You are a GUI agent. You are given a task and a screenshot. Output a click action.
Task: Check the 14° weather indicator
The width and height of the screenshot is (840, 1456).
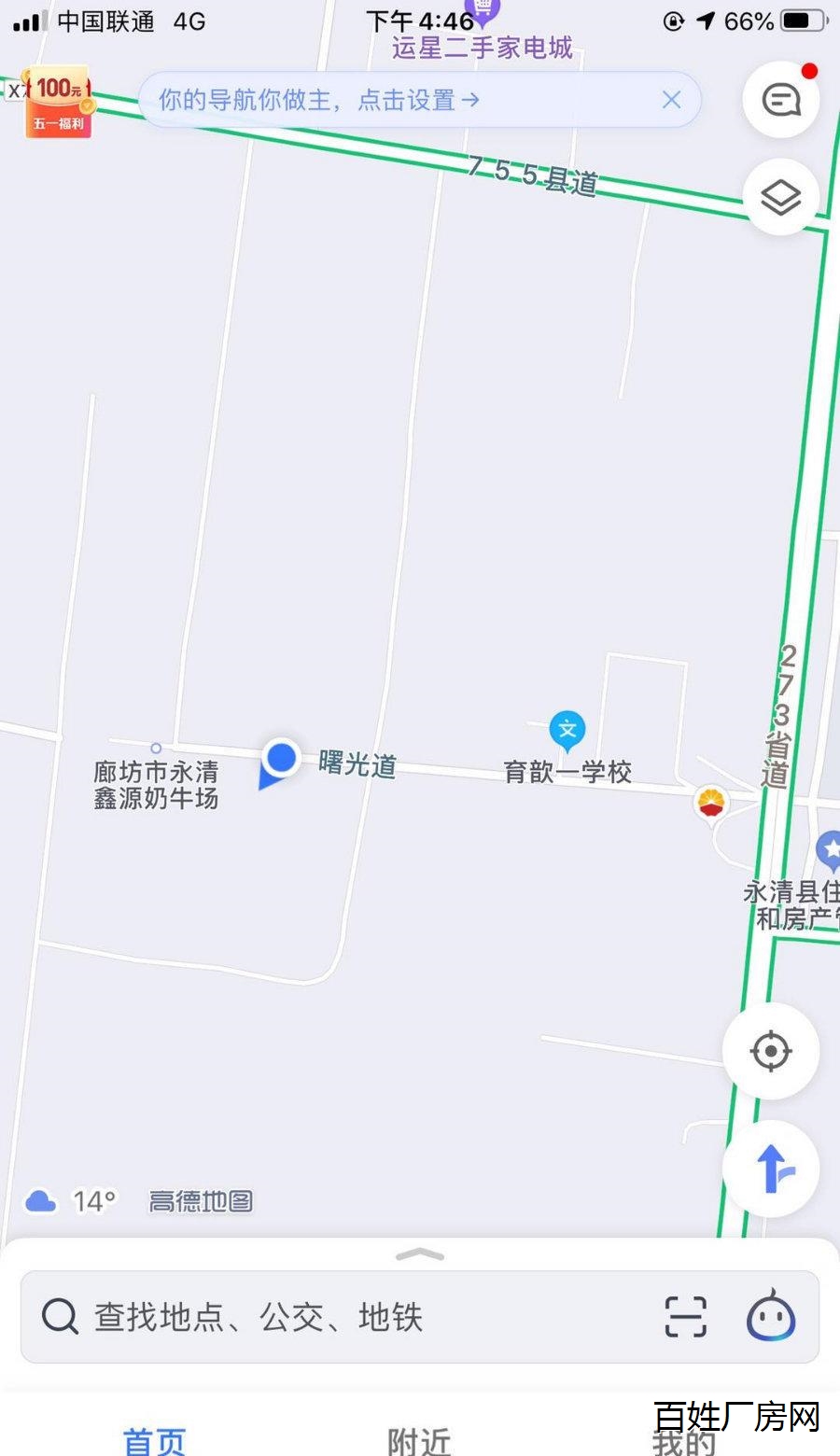tap(71, 1201)
